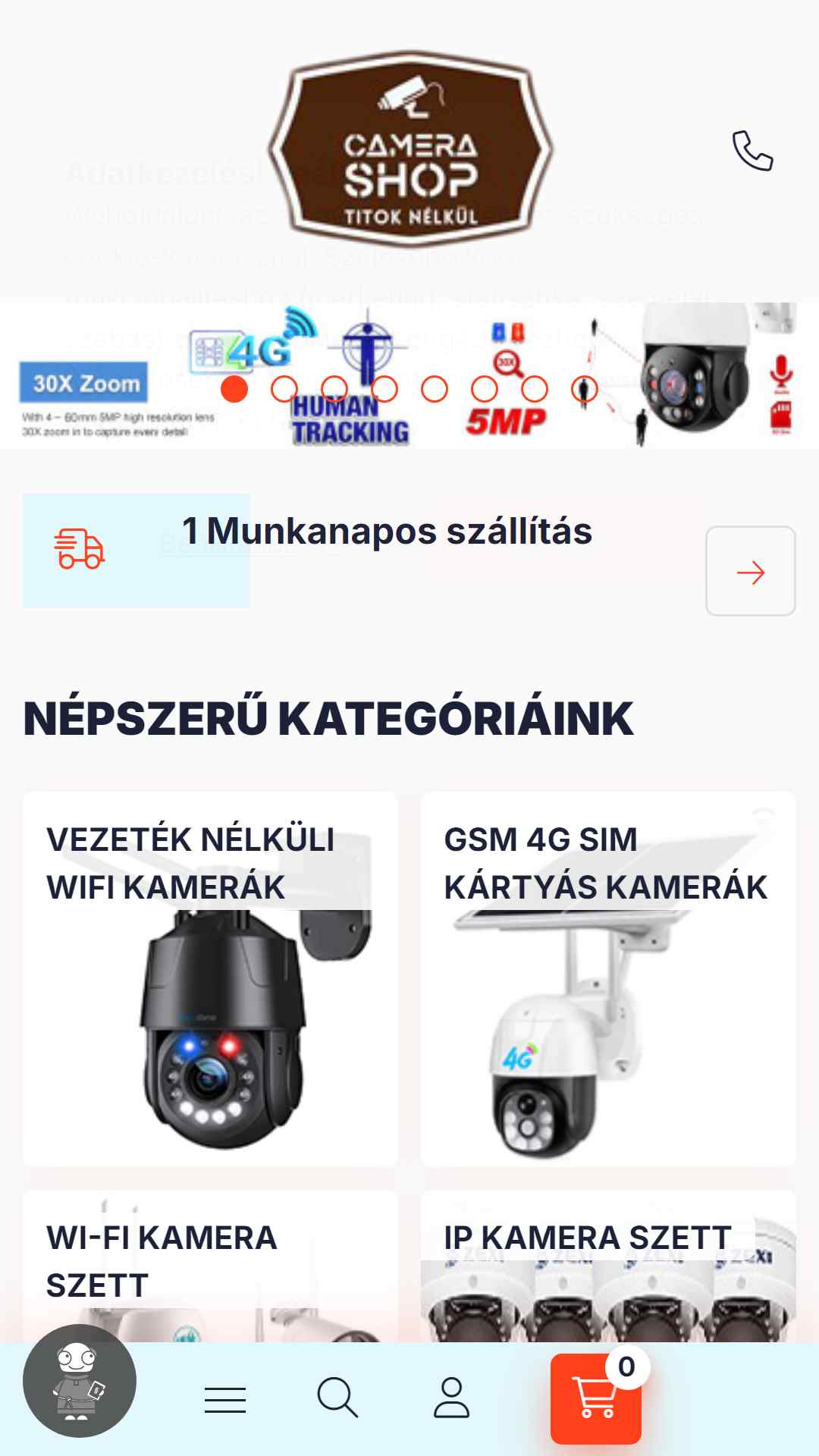The image size is (819, 1456).
Task: Open the hamburger menu
Action: pyautogui.click(x=225, y=1399)
